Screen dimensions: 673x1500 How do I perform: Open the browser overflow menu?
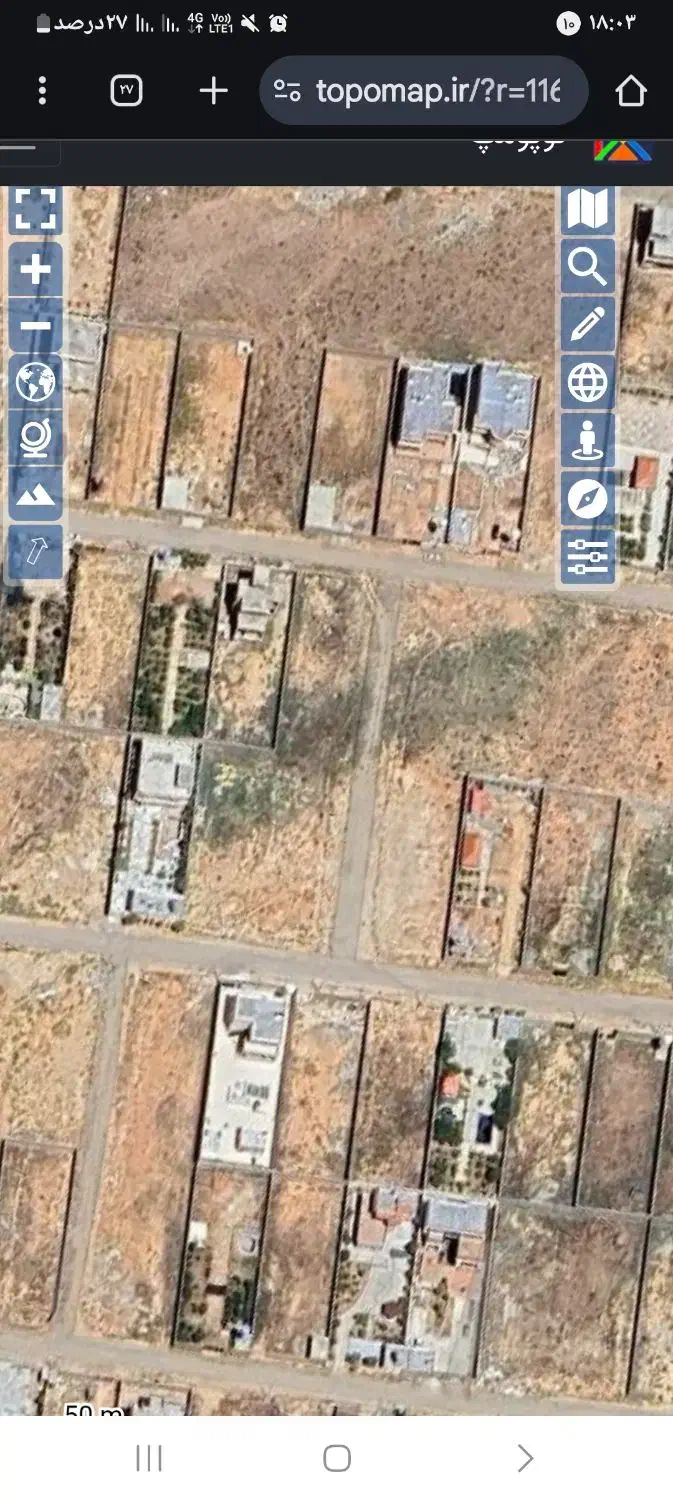pyautogui.click(x=42, y=91)
